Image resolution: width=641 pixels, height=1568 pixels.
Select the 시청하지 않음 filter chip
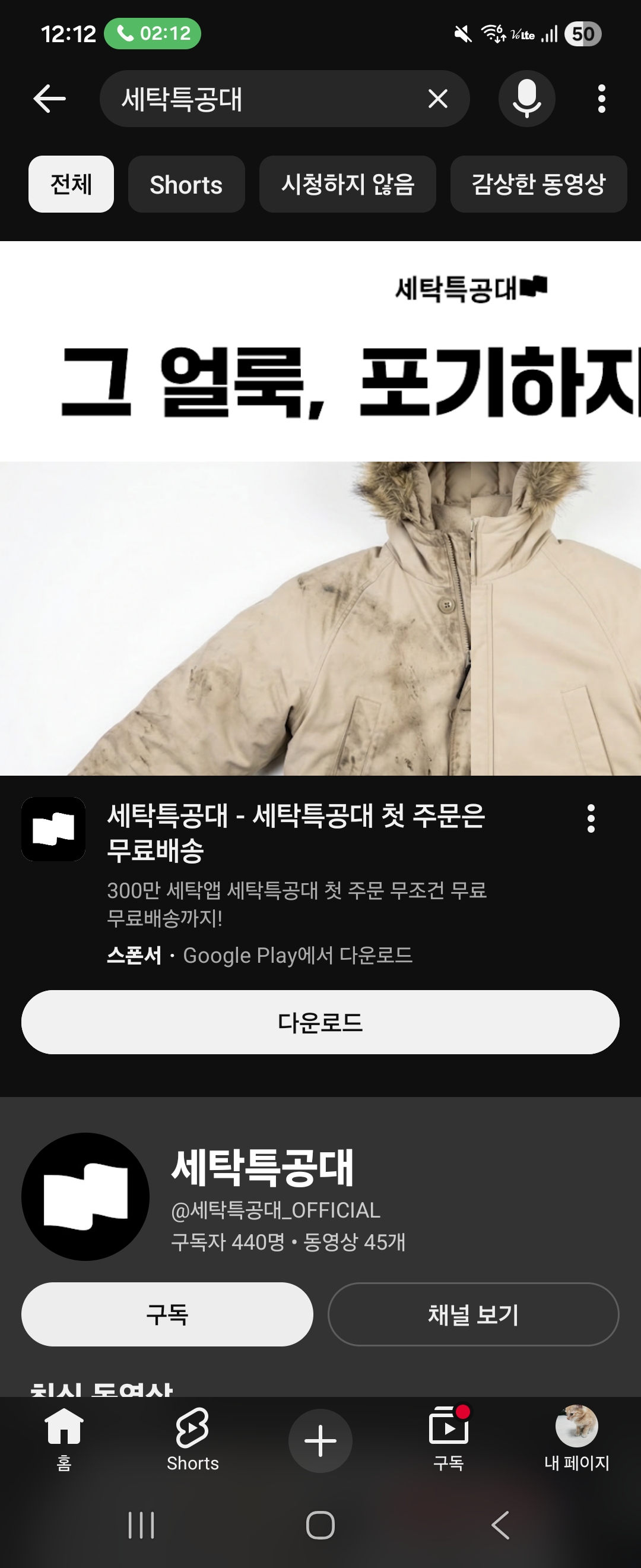[x=347, y=184]
